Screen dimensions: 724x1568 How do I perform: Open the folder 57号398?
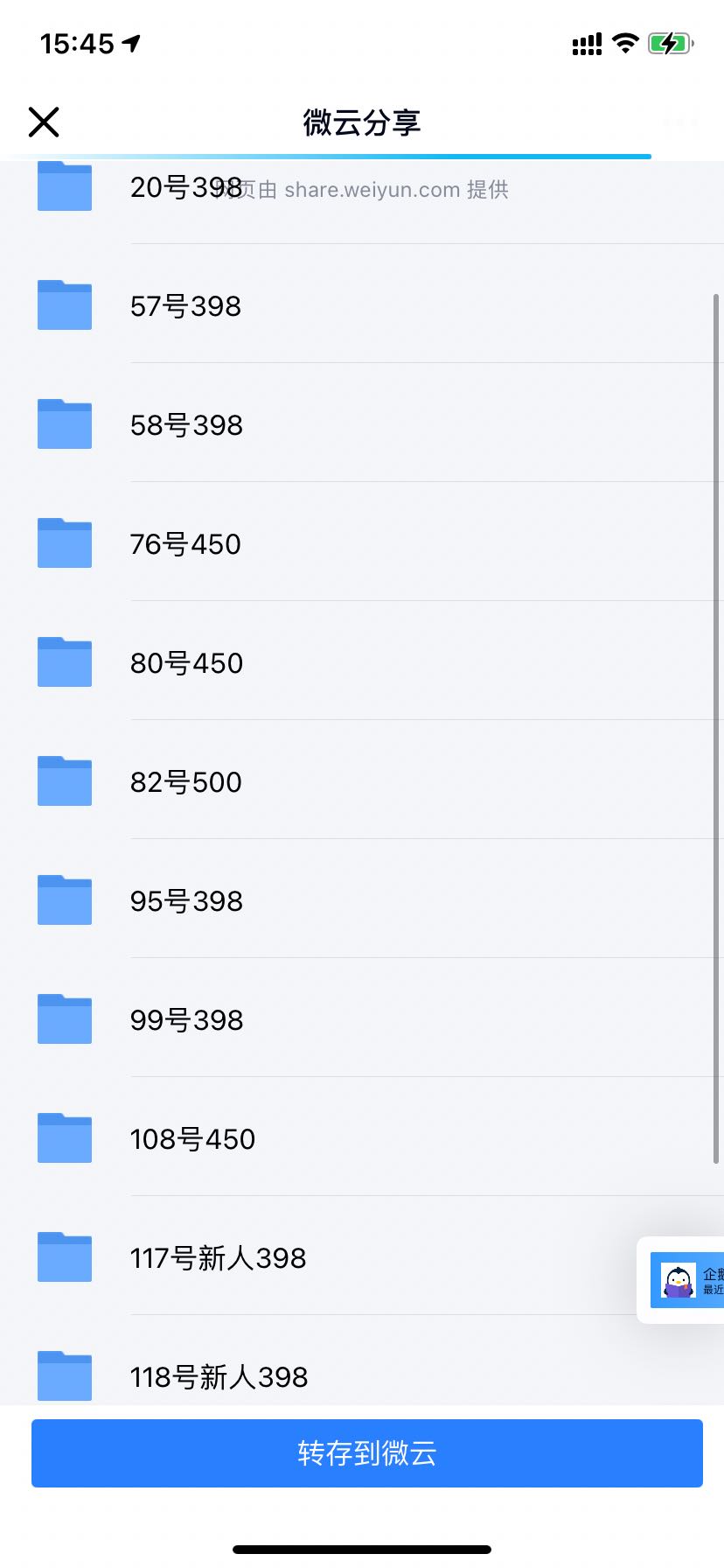185,306
